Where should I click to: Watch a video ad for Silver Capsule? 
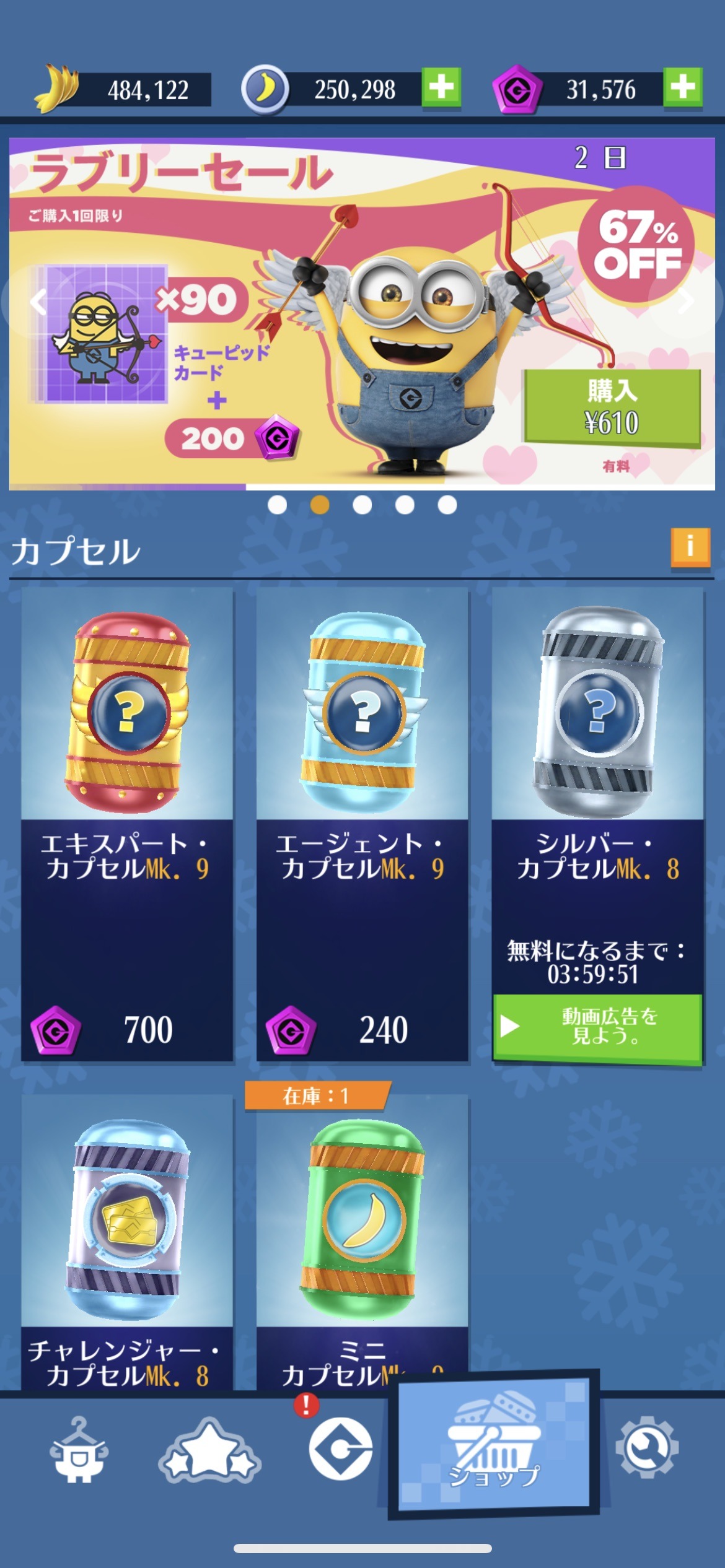coord(598,1029)
